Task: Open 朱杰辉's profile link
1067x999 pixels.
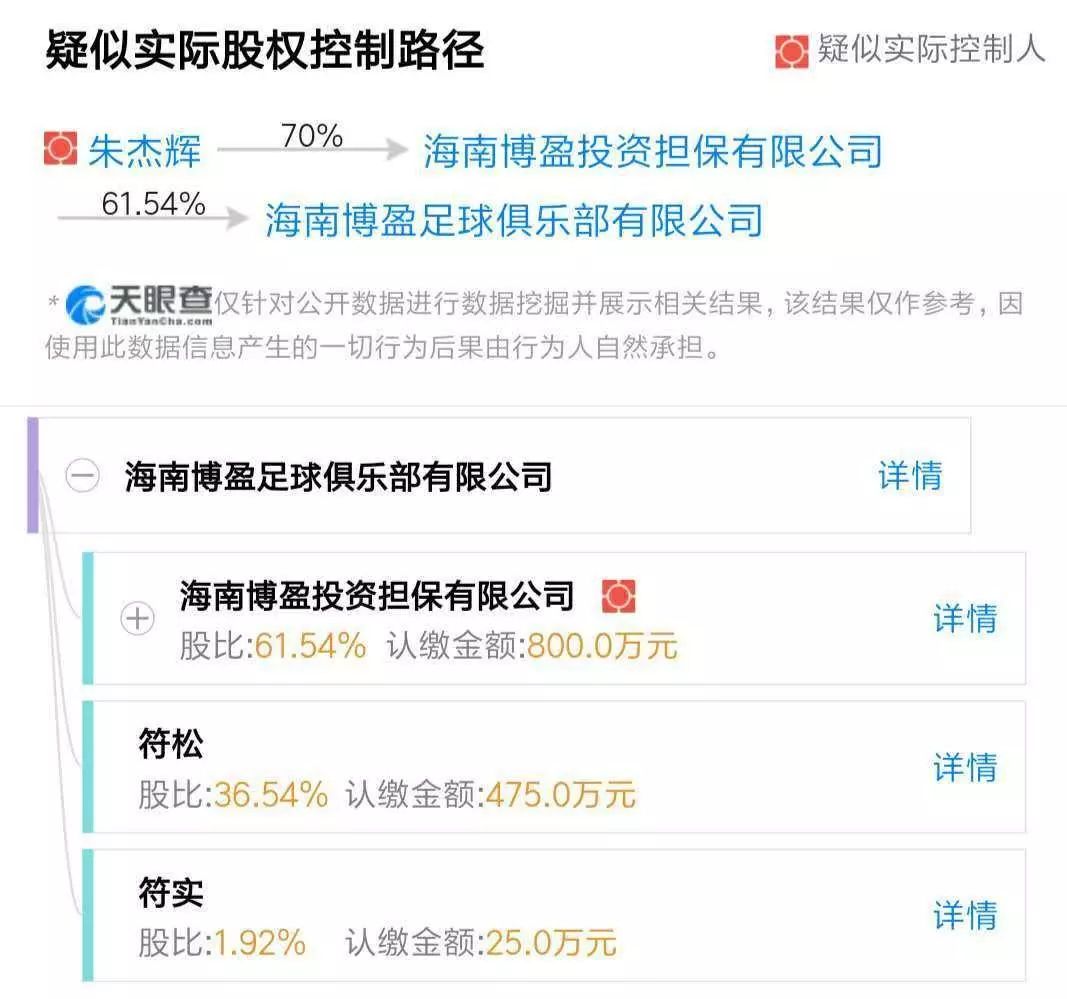Action: pos(144,151)
